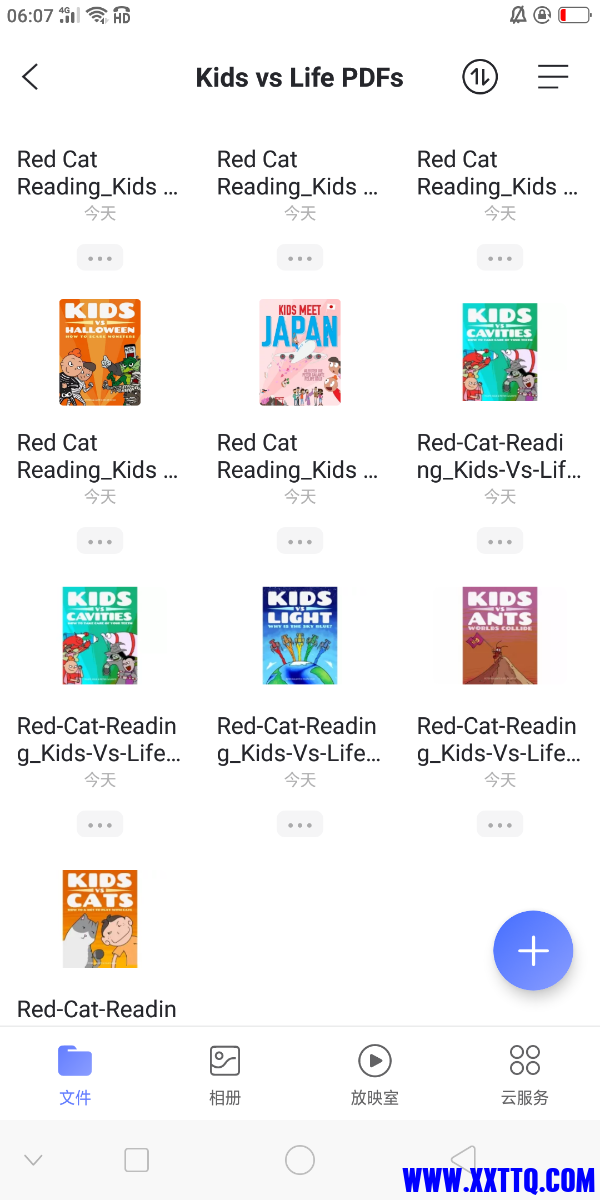
Task: Open the Kids vs Halloween PDF
Action: (100, 352)
